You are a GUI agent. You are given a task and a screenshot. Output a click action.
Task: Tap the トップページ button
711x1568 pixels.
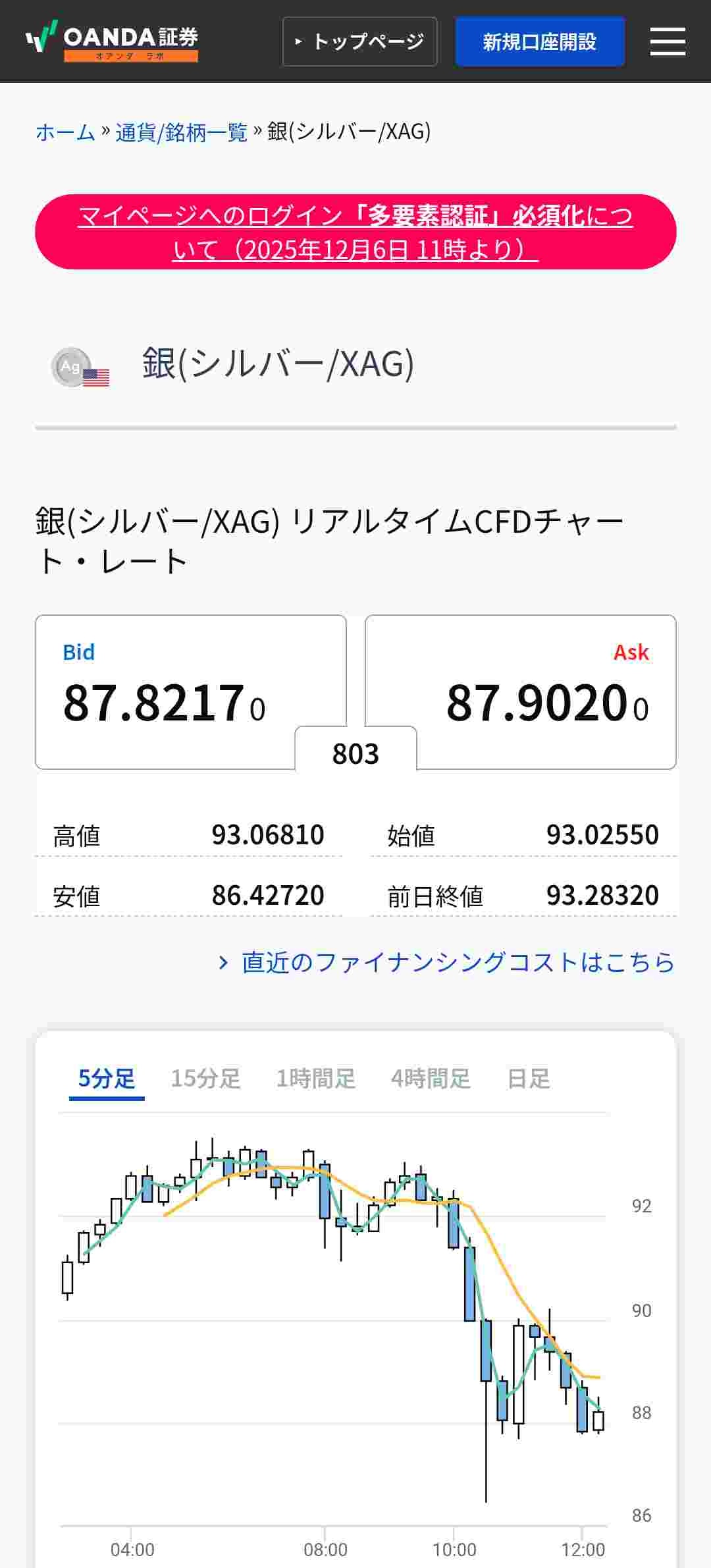point(359,41)
